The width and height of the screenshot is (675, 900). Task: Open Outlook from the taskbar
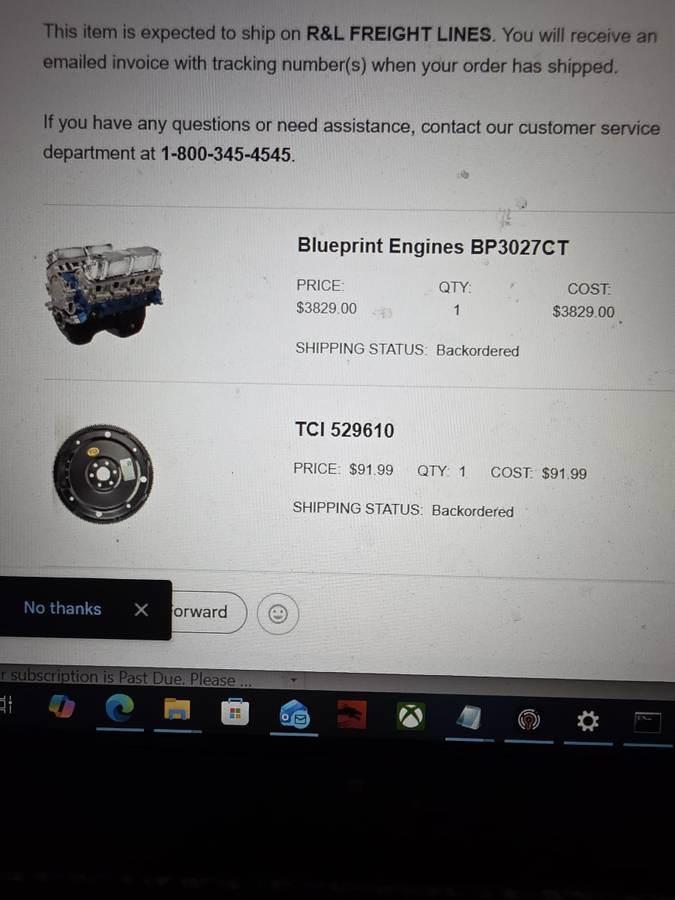(294, 715)
